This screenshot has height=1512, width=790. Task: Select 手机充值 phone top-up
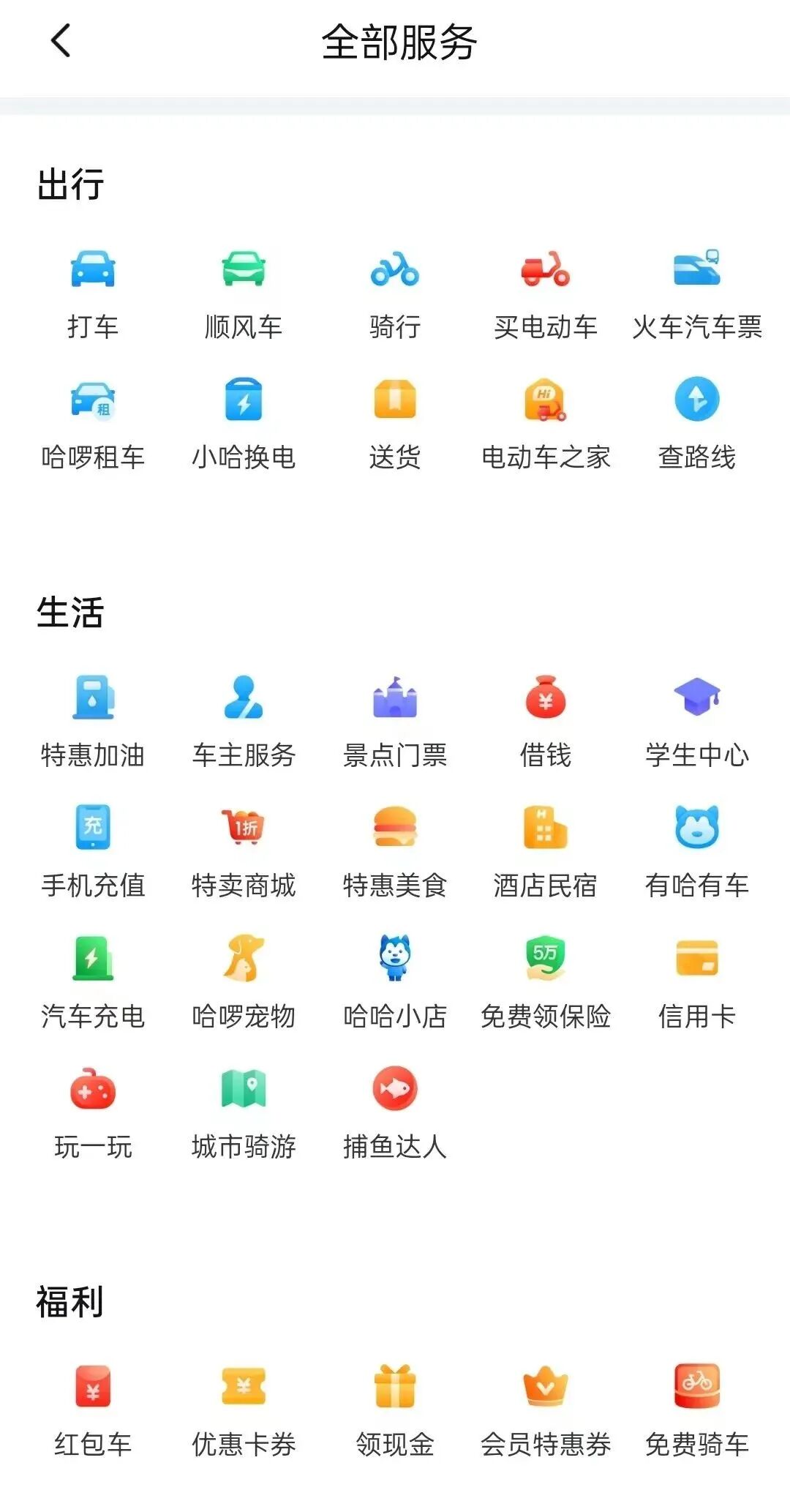point(93,851)
